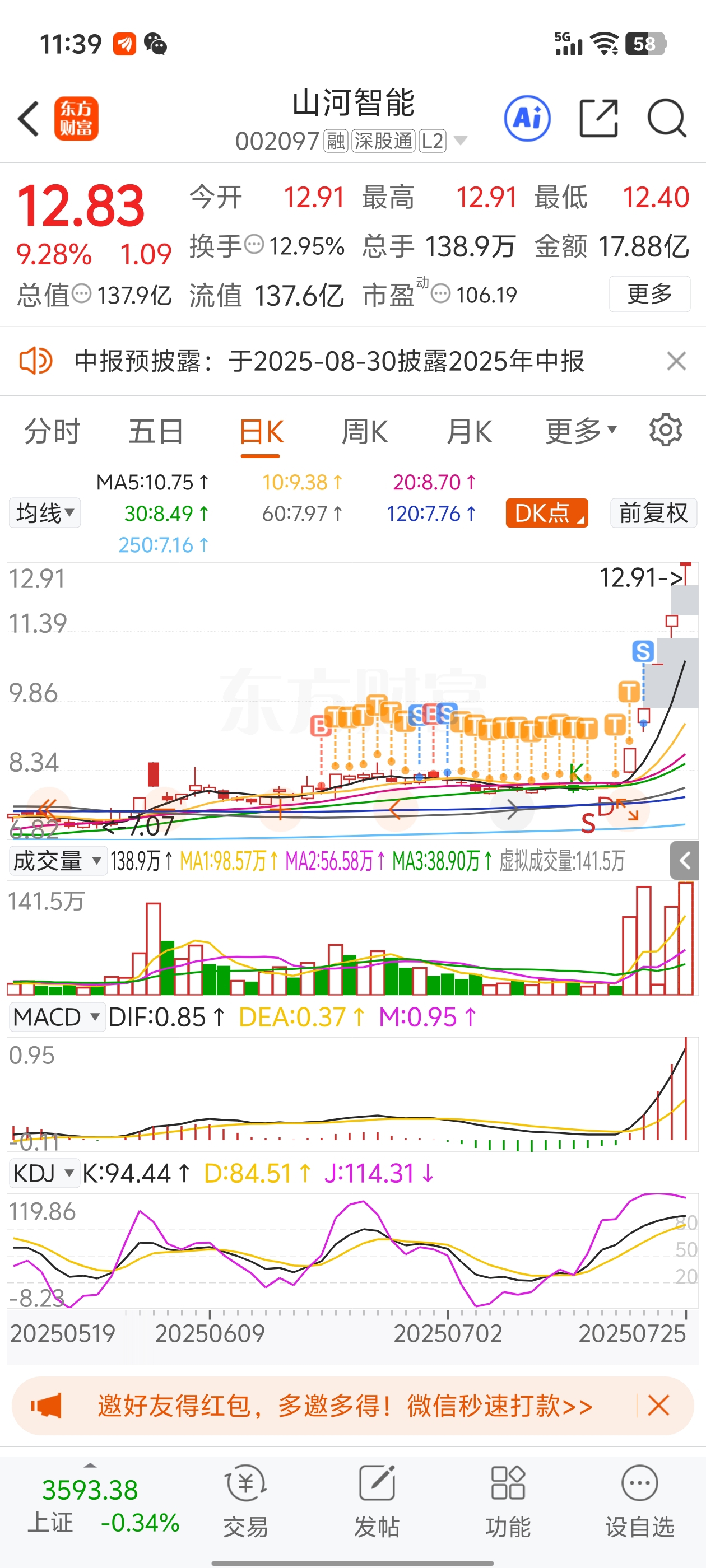
Task: Open the search magnifier icon
Action: click(x=667, y=118)
